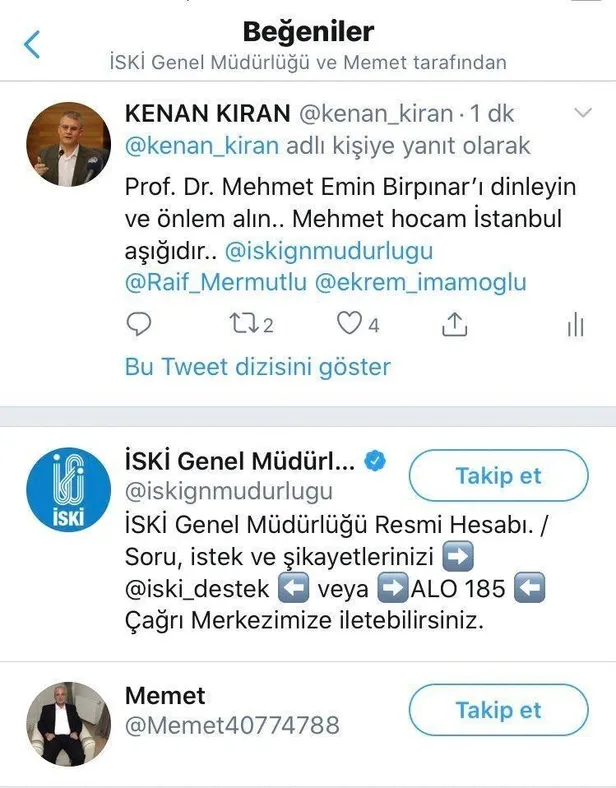
Task: Follow İSKİ Genel Müdürlüğü with Takip et
Action: 498,476
